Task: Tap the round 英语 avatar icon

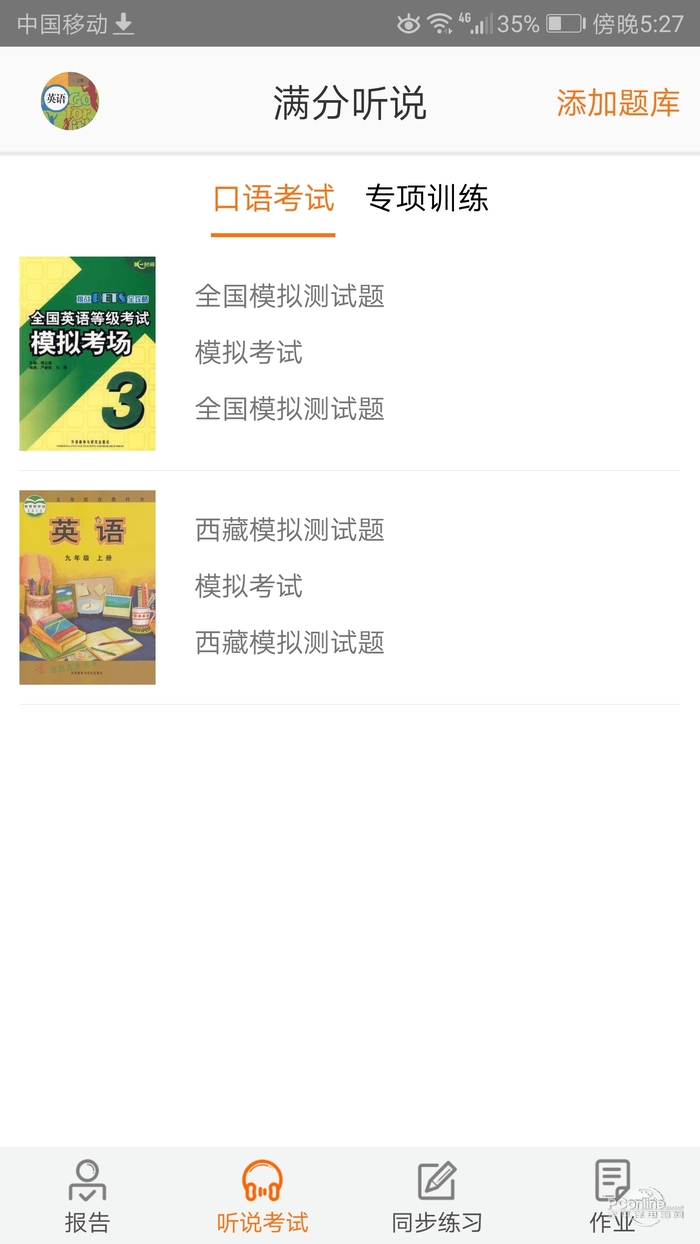Action: pos(70,101)
